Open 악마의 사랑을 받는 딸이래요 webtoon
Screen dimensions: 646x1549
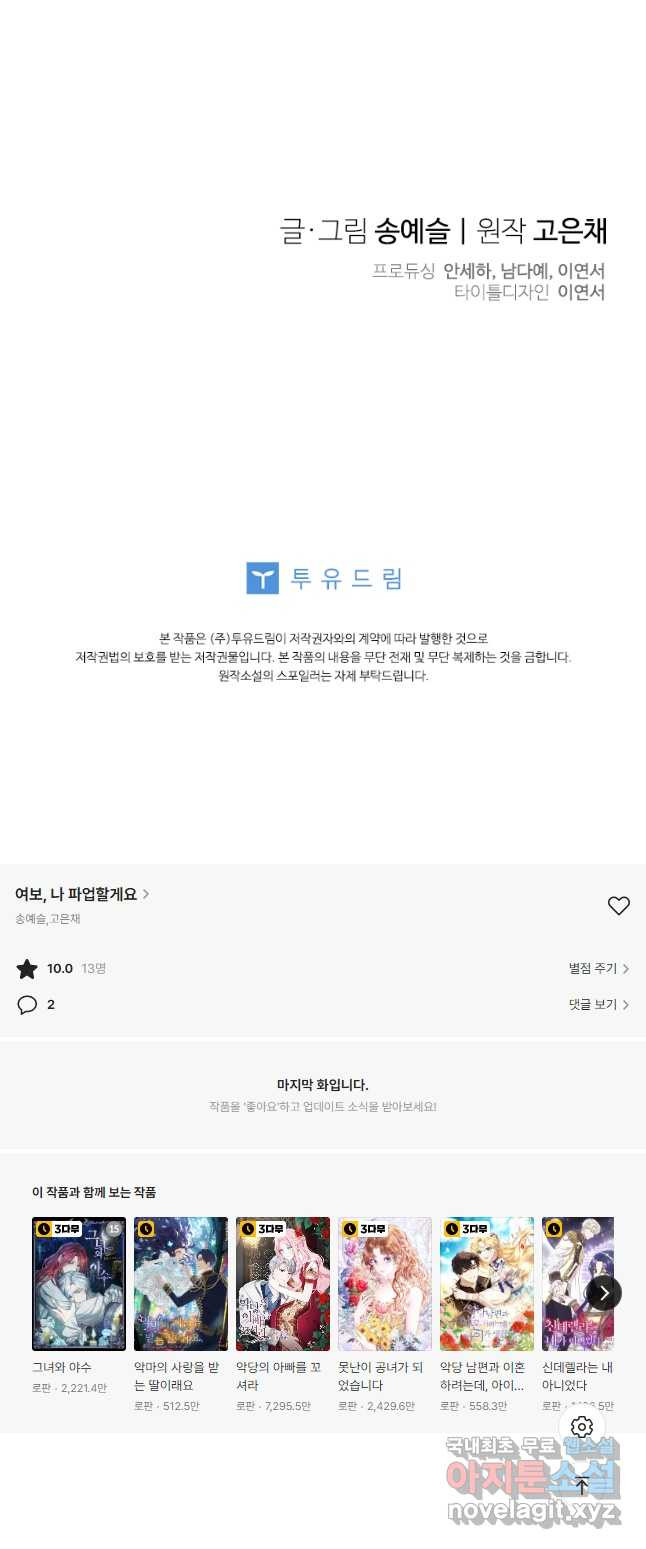coord(181,1284)
